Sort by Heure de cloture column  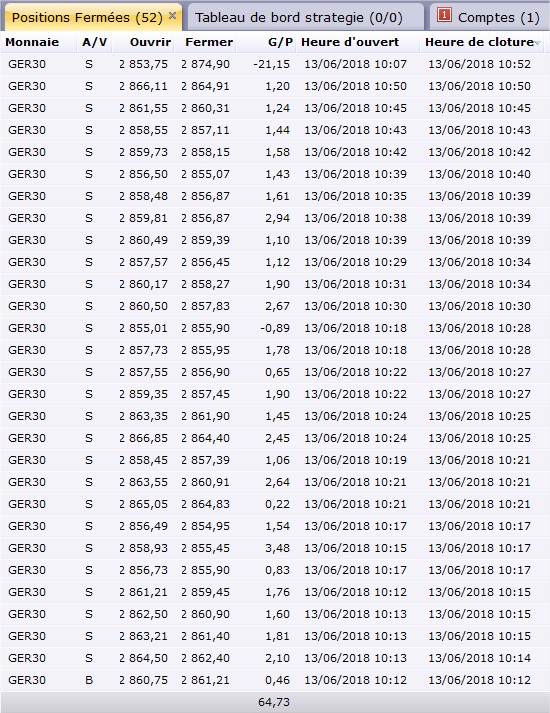coord(482,42)
